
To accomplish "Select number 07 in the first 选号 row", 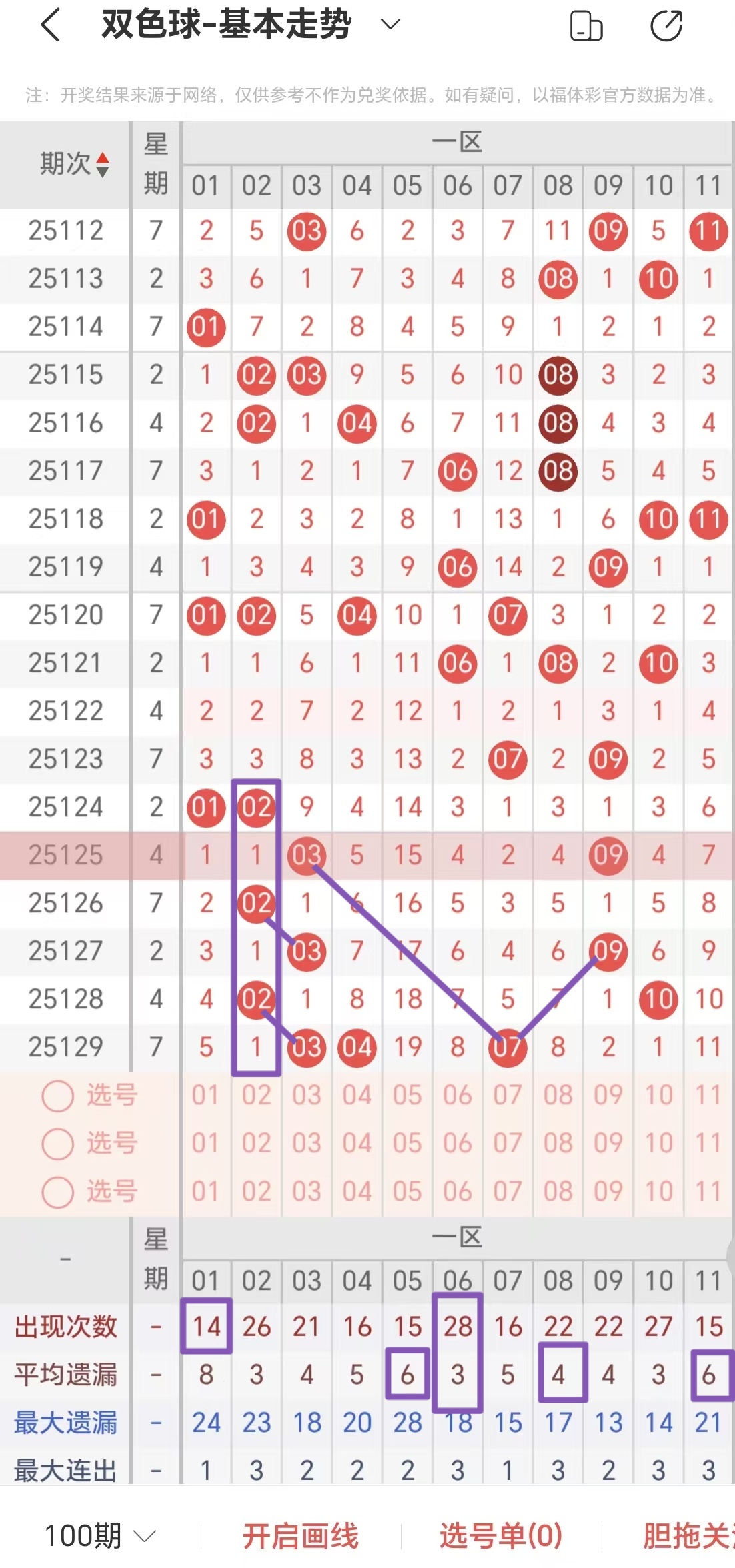I will pos(507,1095).
